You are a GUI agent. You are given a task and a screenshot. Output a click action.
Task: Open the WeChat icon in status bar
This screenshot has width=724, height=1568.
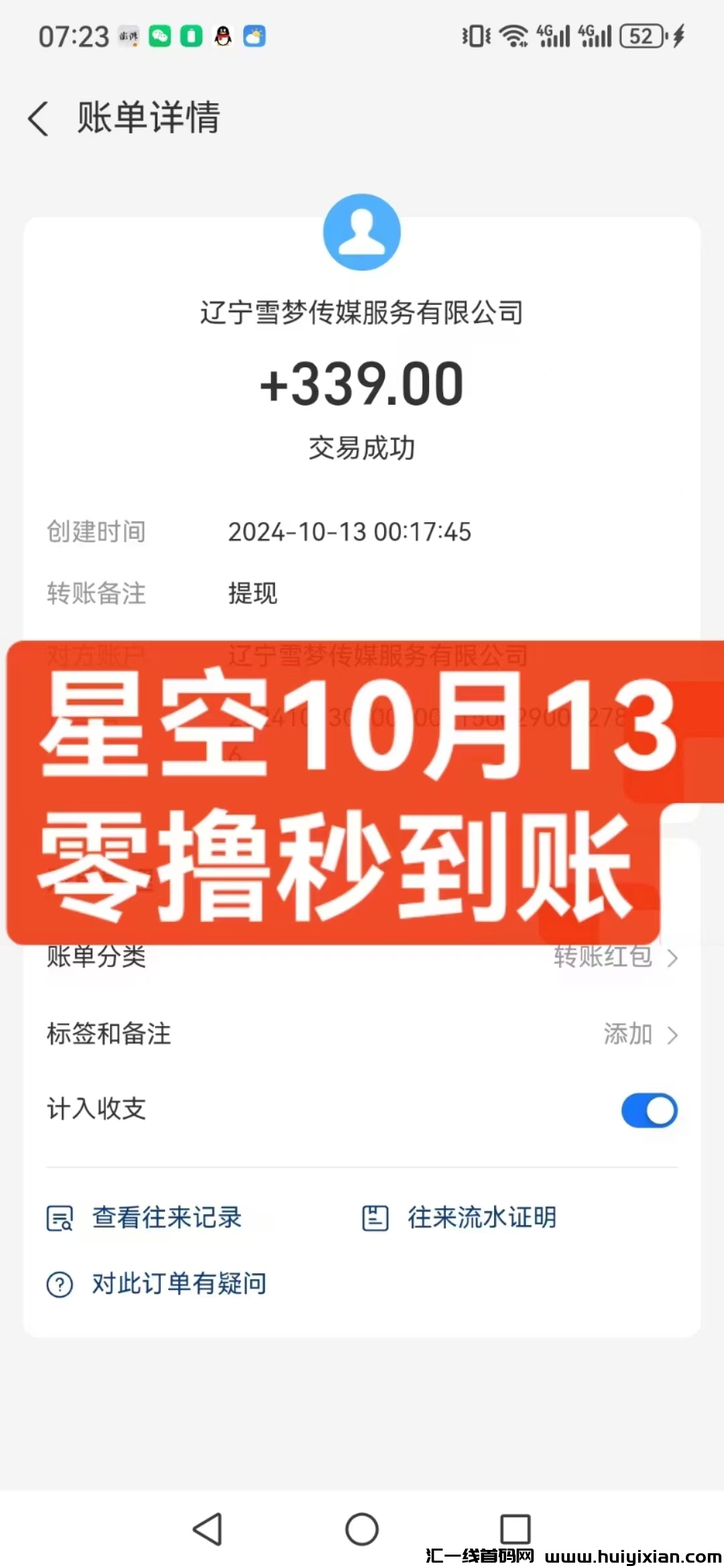[160, 37]
